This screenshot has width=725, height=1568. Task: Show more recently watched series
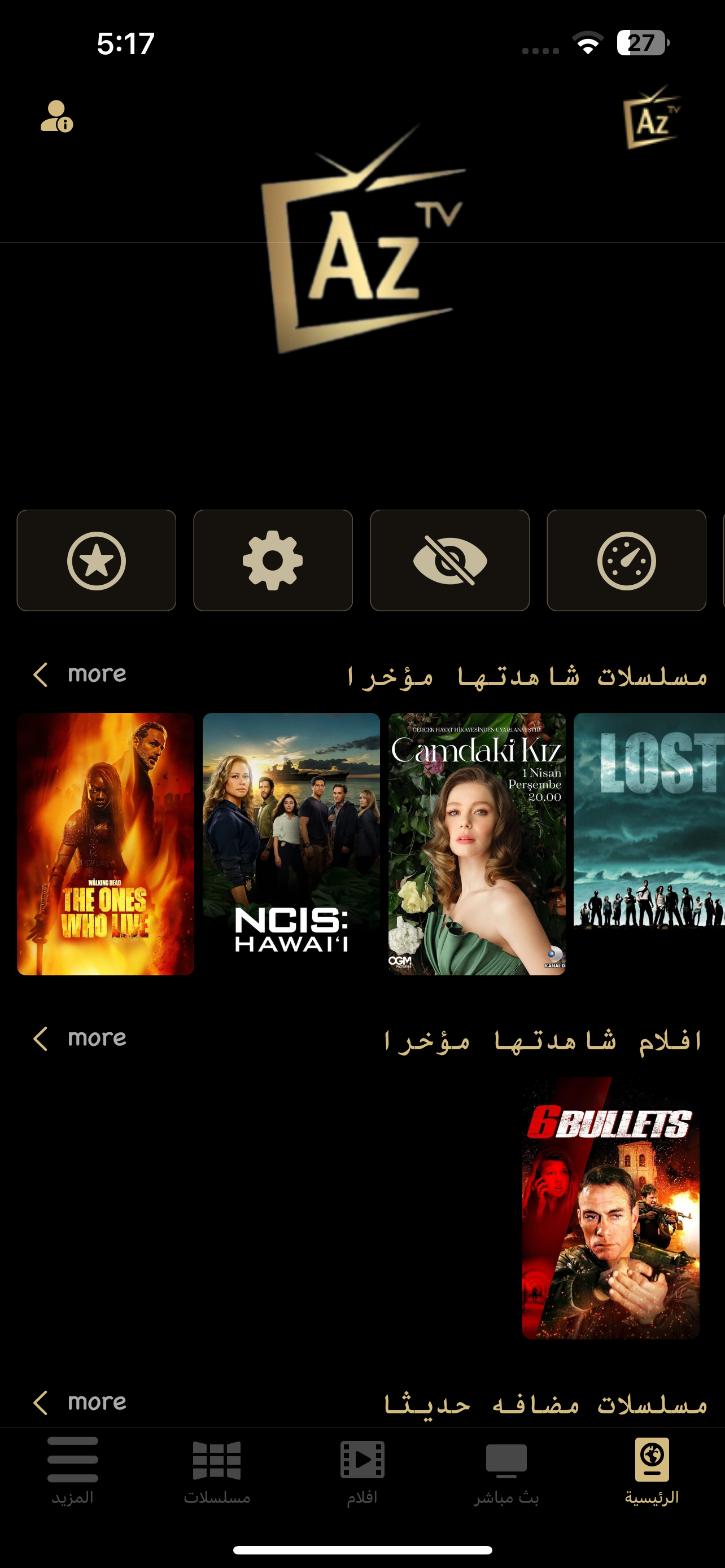tap(79, 674)
